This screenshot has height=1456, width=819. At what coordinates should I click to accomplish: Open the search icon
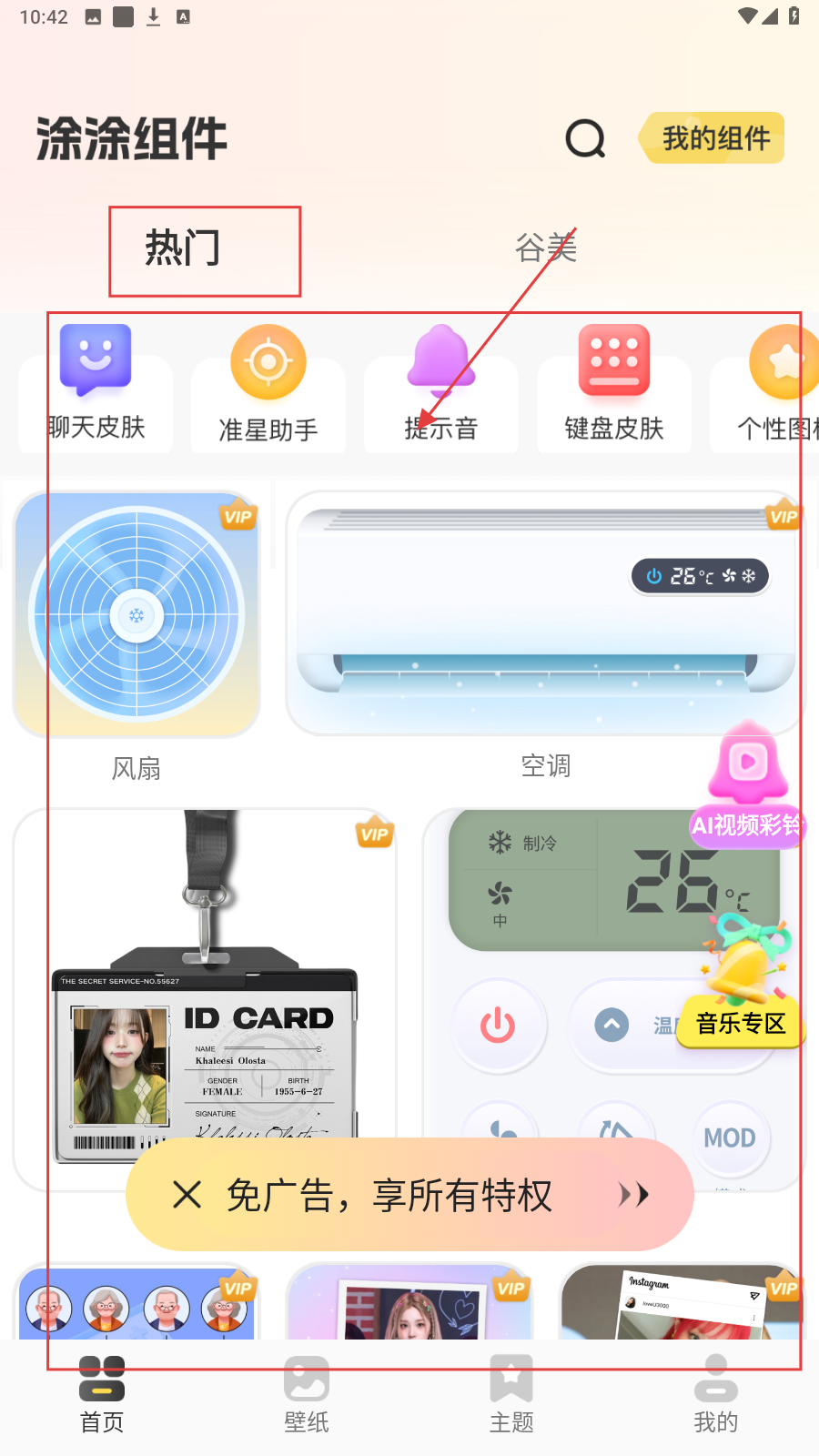pyautogui.click(x=585, y=139)
